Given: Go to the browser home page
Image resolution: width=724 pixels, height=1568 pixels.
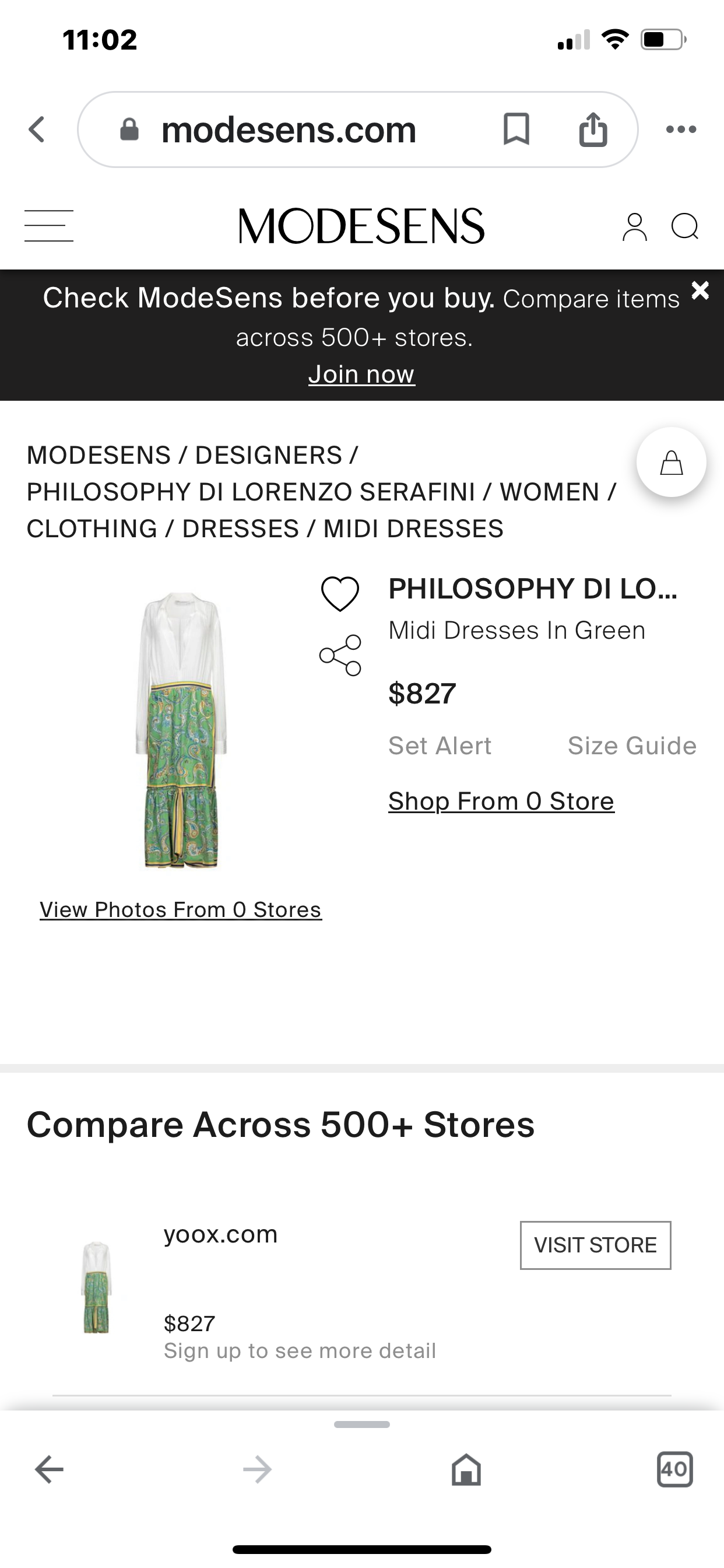Looking at the screenshot, I should [x=466, y=1469].
